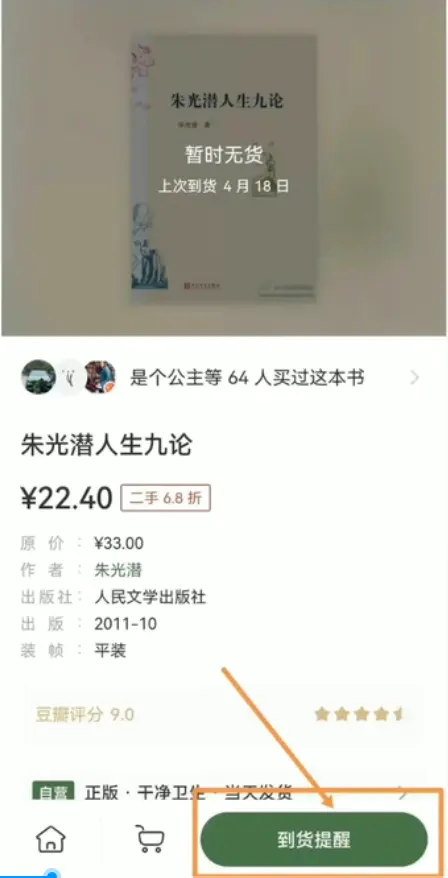View the book cover image

point(224,170)
